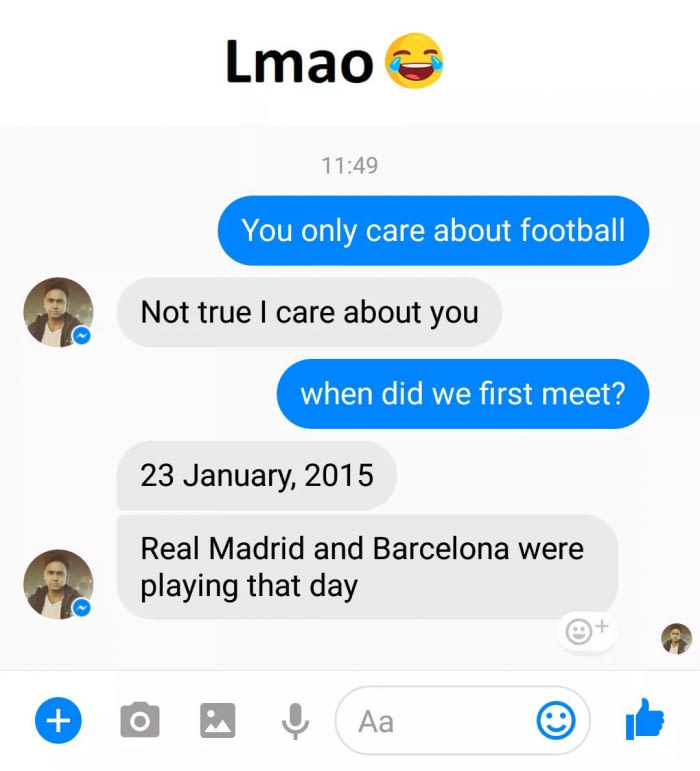The height and width of the screenshot is (771, 700).
Task: Record a voice message with the microphone
Action: (294, 720)
